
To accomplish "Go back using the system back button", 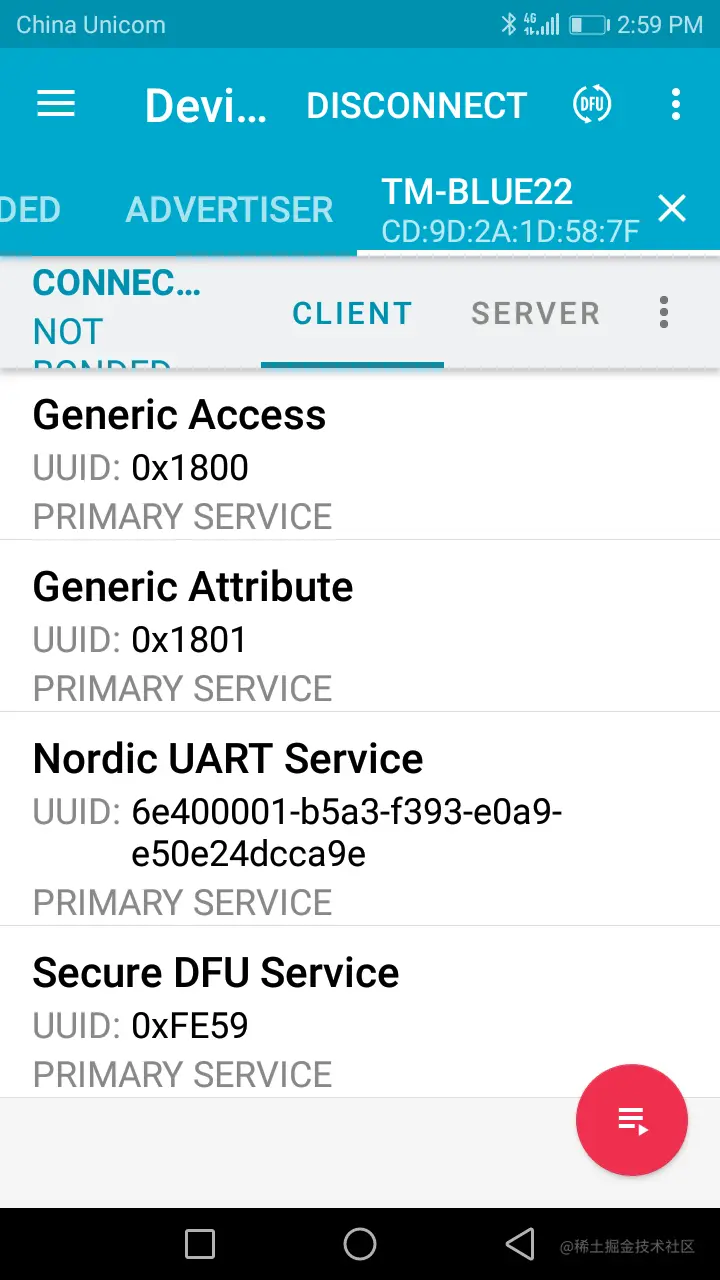I will (x=520, y=1244).
